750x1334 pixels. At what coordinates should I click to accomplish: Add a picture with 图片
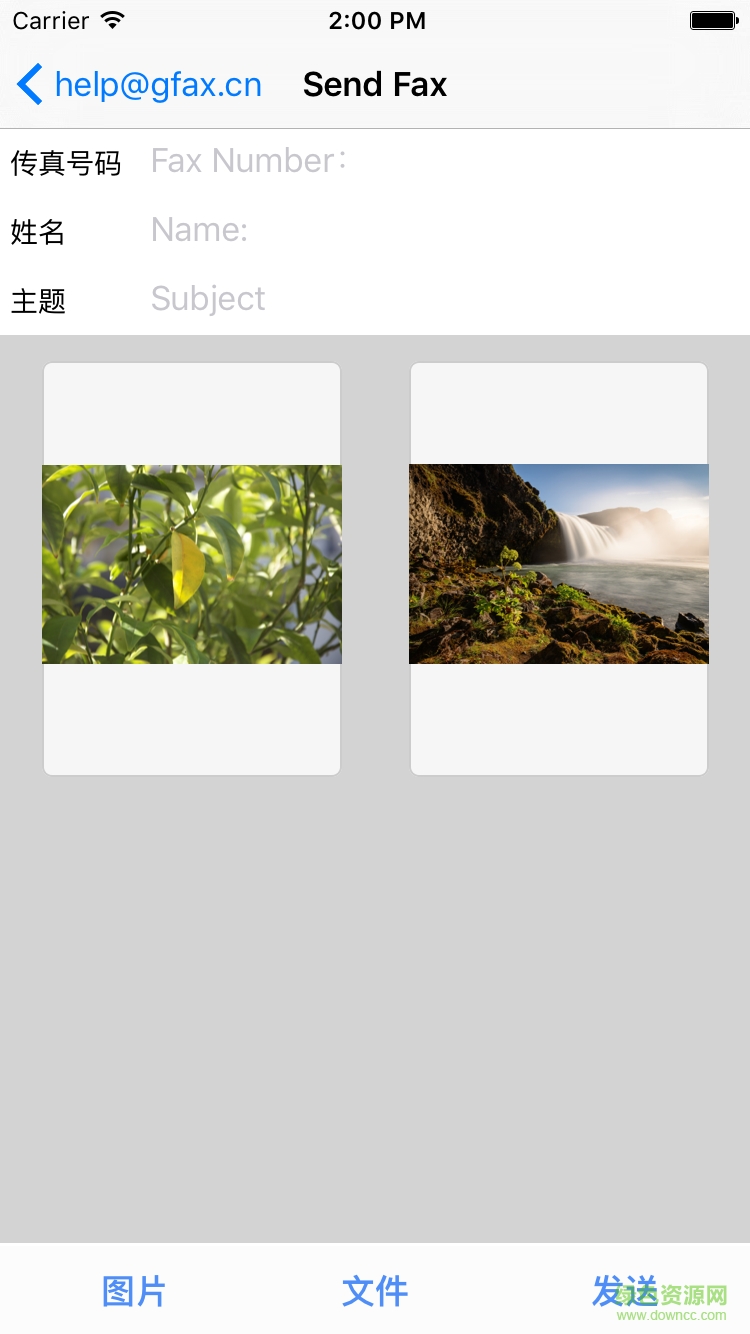tap(134, 1291)
